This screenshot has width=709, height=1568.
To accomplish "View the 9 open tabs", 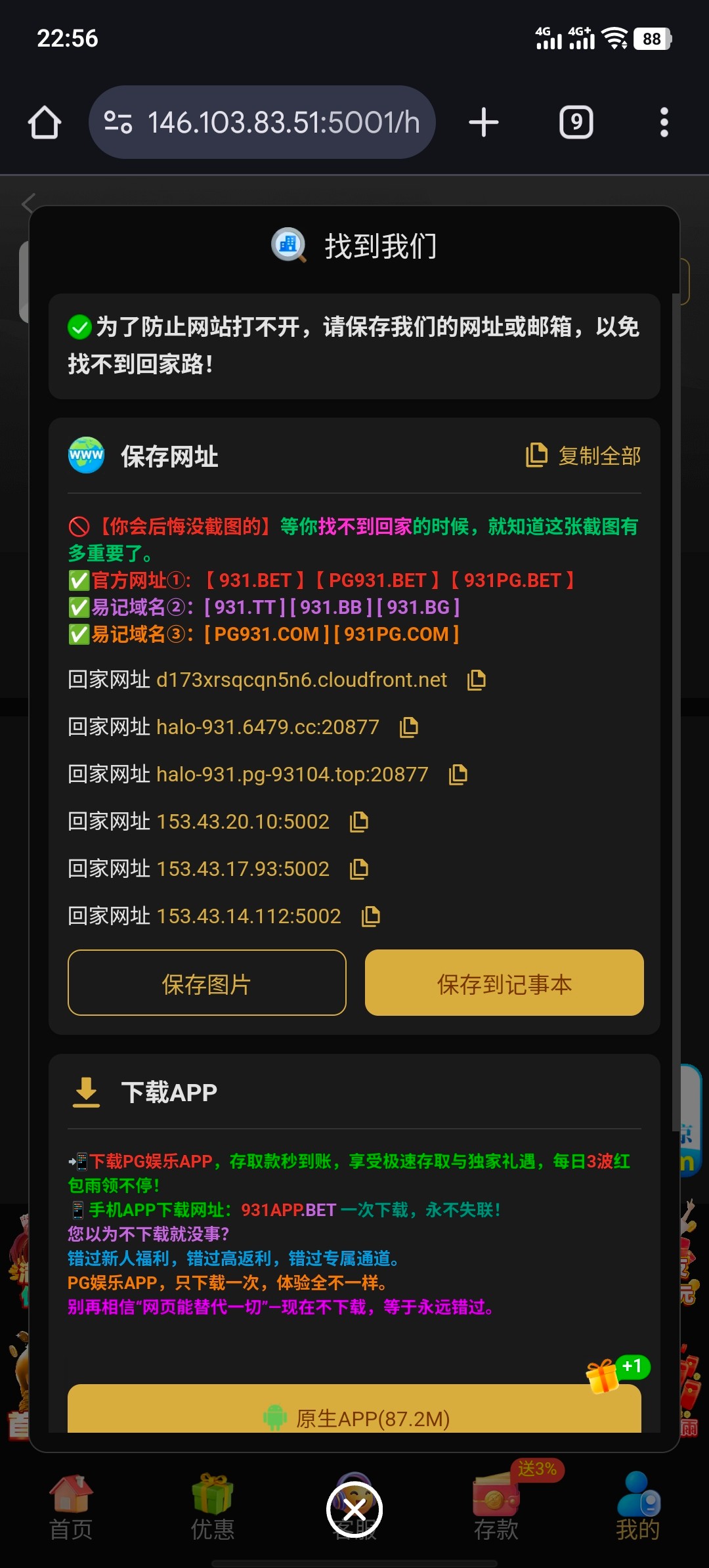I will (576, 123).
